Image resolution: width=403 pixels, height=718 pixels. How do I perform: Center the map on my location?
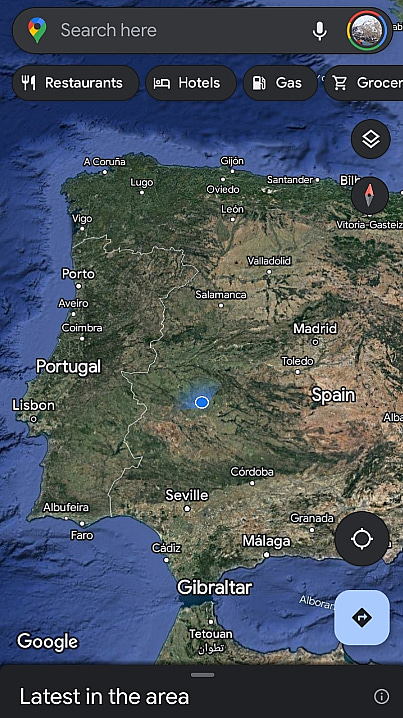point(362,538)
